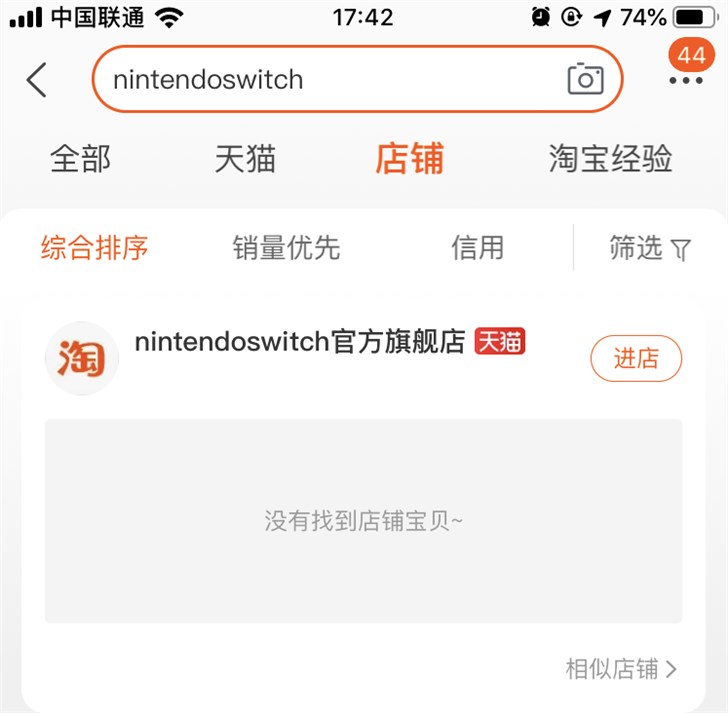Switch to the 淘宝经验 tab
The height and width of the screenshot is (713, 728).
610,159
